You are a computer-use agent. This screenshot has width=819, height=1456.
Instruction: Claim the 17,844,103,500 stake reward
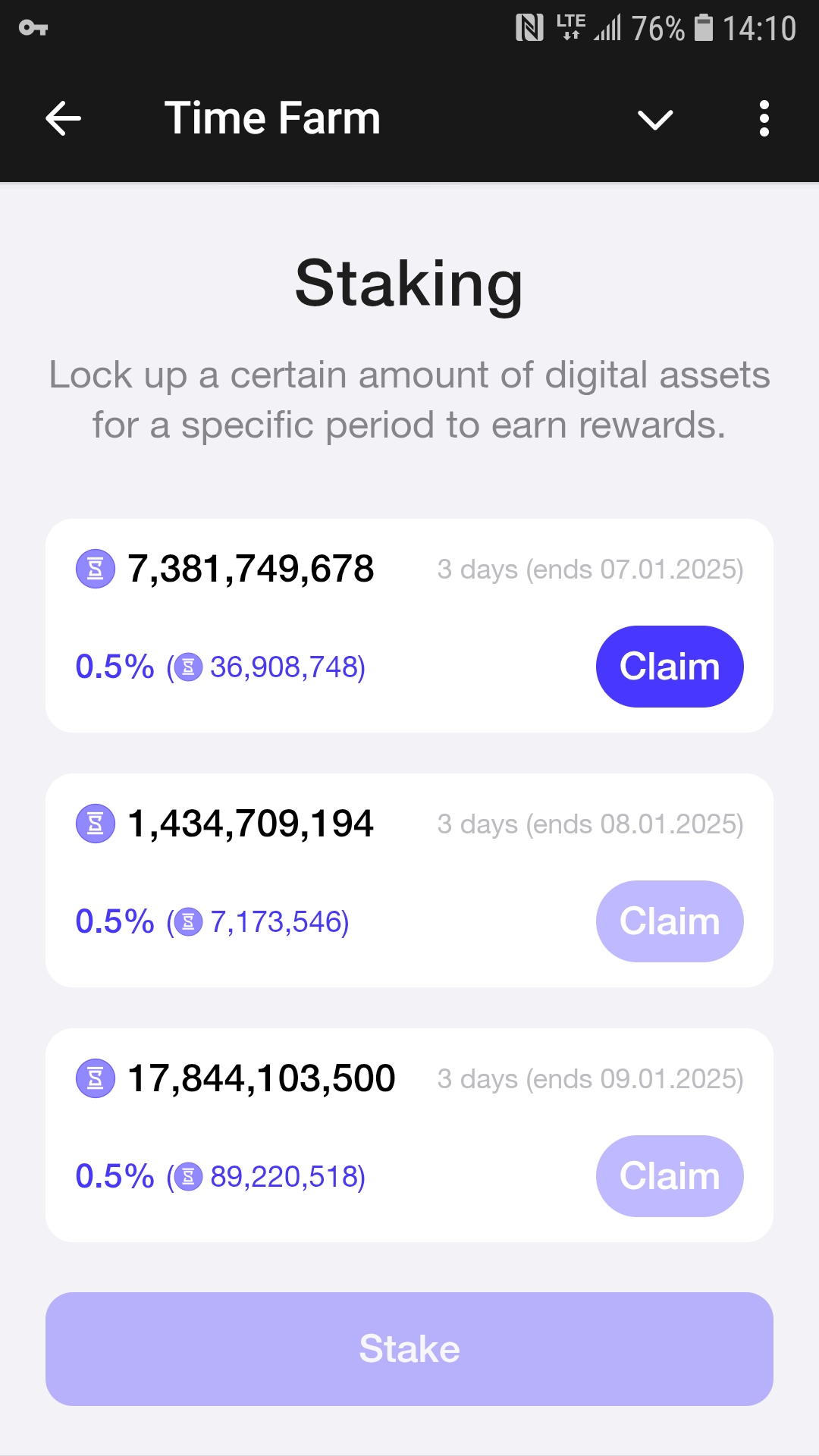coord(670,1176)
